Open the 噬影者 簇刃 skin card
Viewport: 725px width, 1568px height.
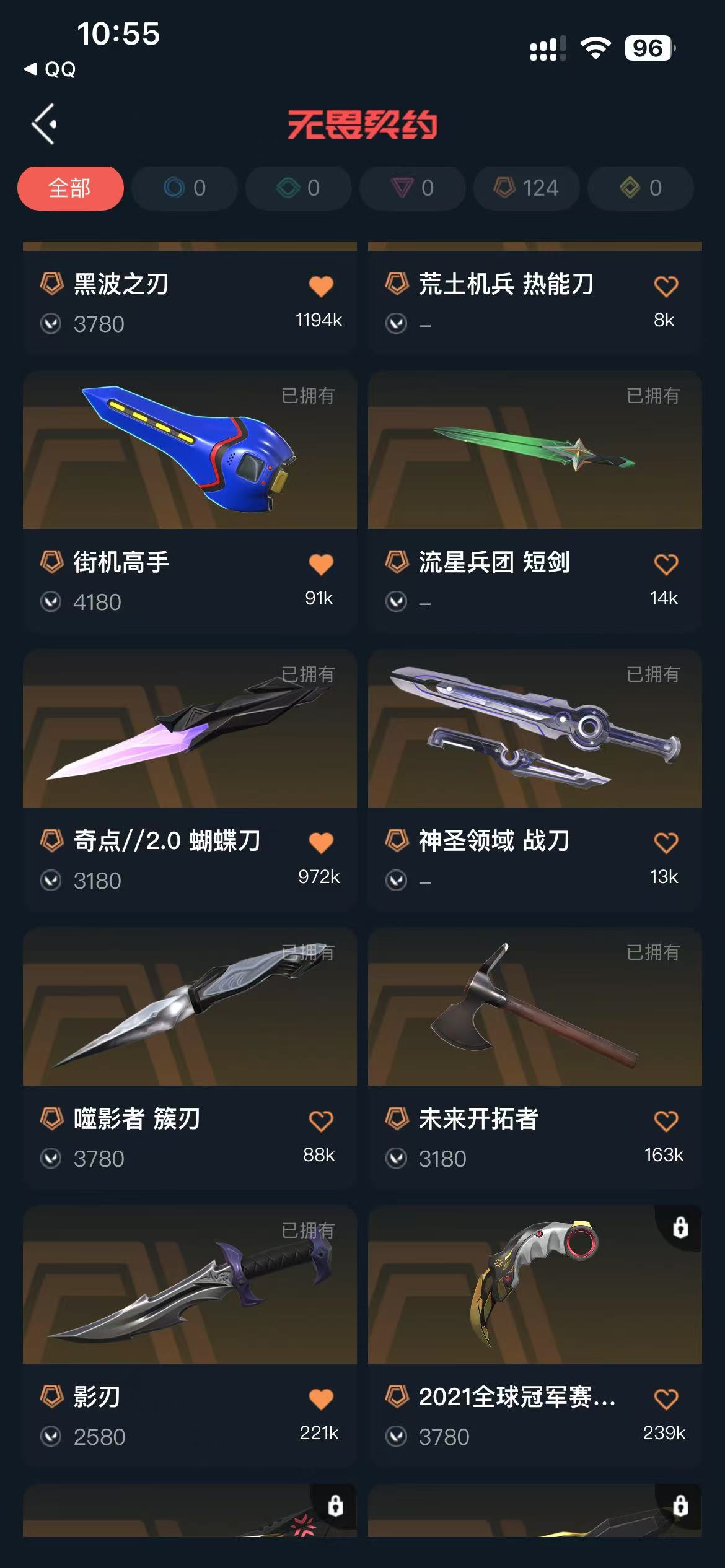click(190, 1007)
